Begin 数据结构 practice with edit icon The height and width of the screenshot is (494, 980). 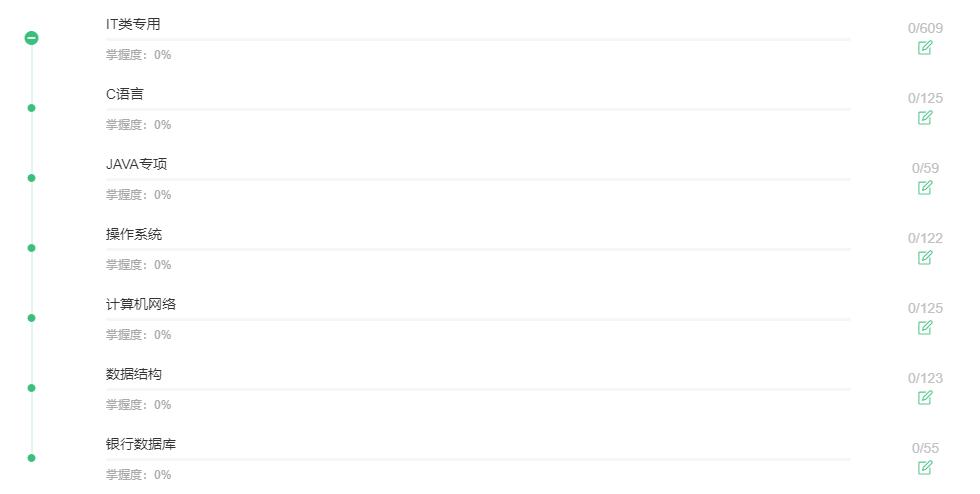click(925, 397)
